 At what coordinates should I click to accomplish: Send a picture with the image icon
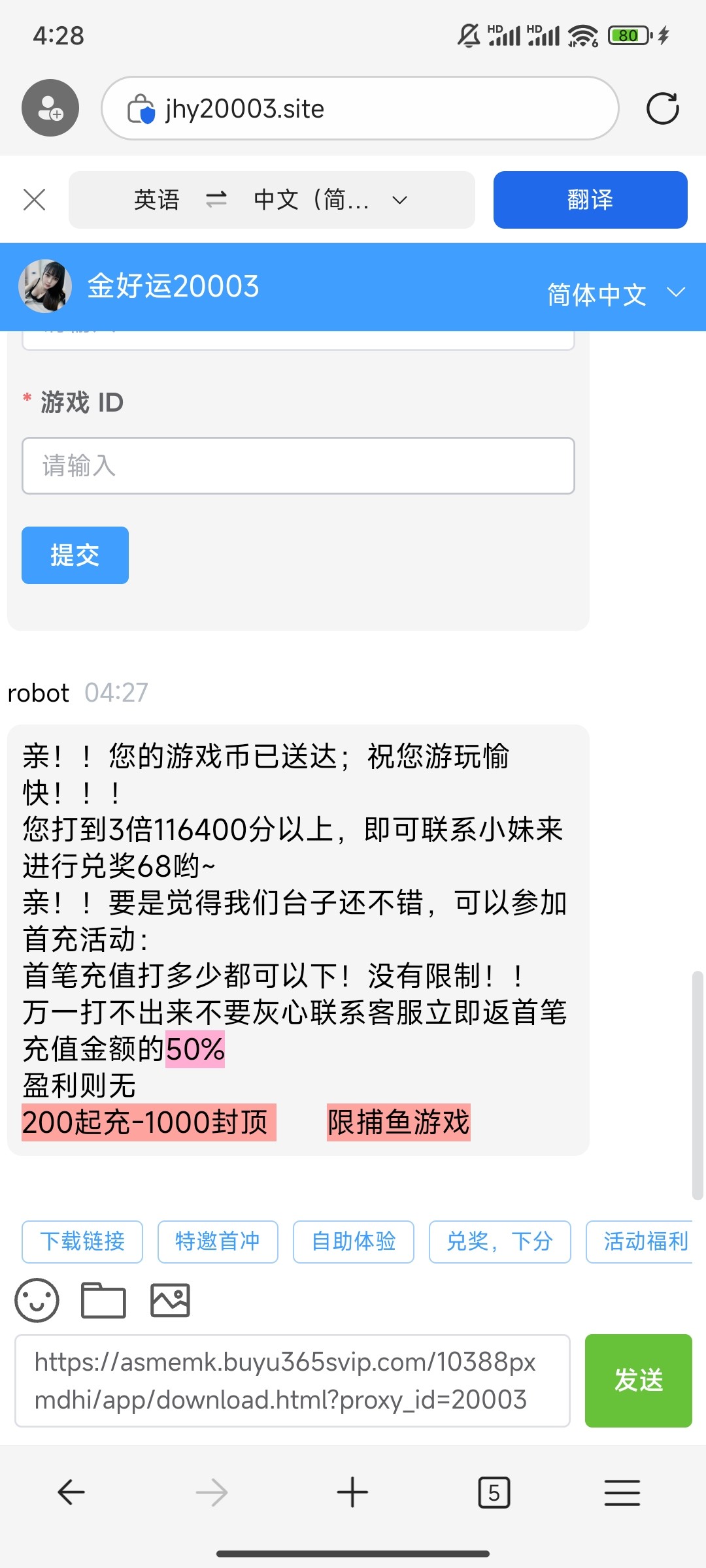pos(171,1300)
